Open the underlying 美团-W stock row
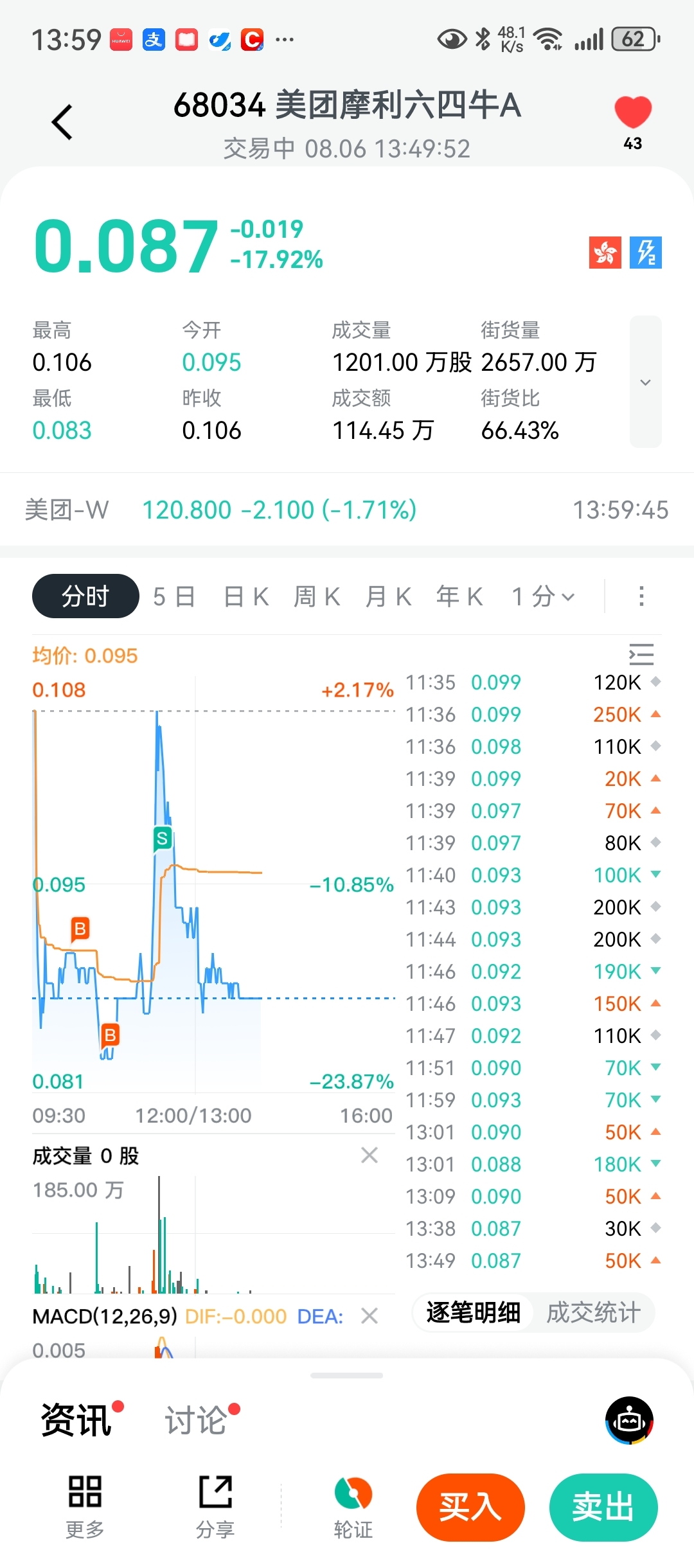694x1568 pixels. tap(347, 510)
